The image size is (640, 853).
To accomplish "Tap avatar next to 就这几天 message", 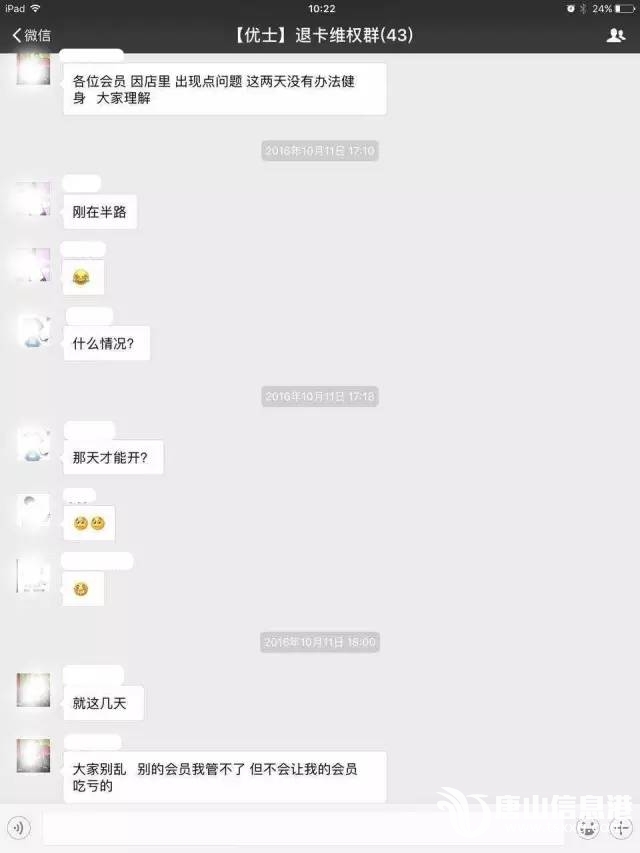I will click(x=33, y=689).
